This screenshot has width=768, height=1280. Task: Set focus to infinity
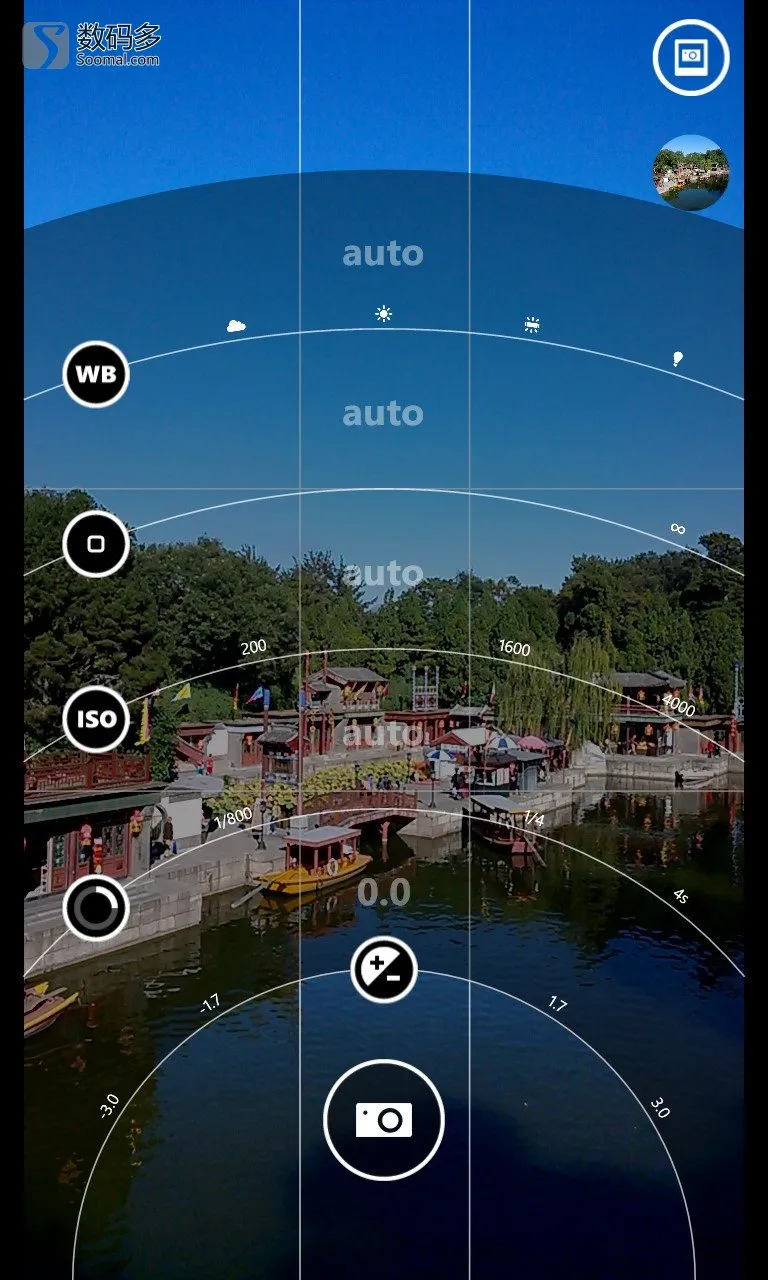pos(677,529)
